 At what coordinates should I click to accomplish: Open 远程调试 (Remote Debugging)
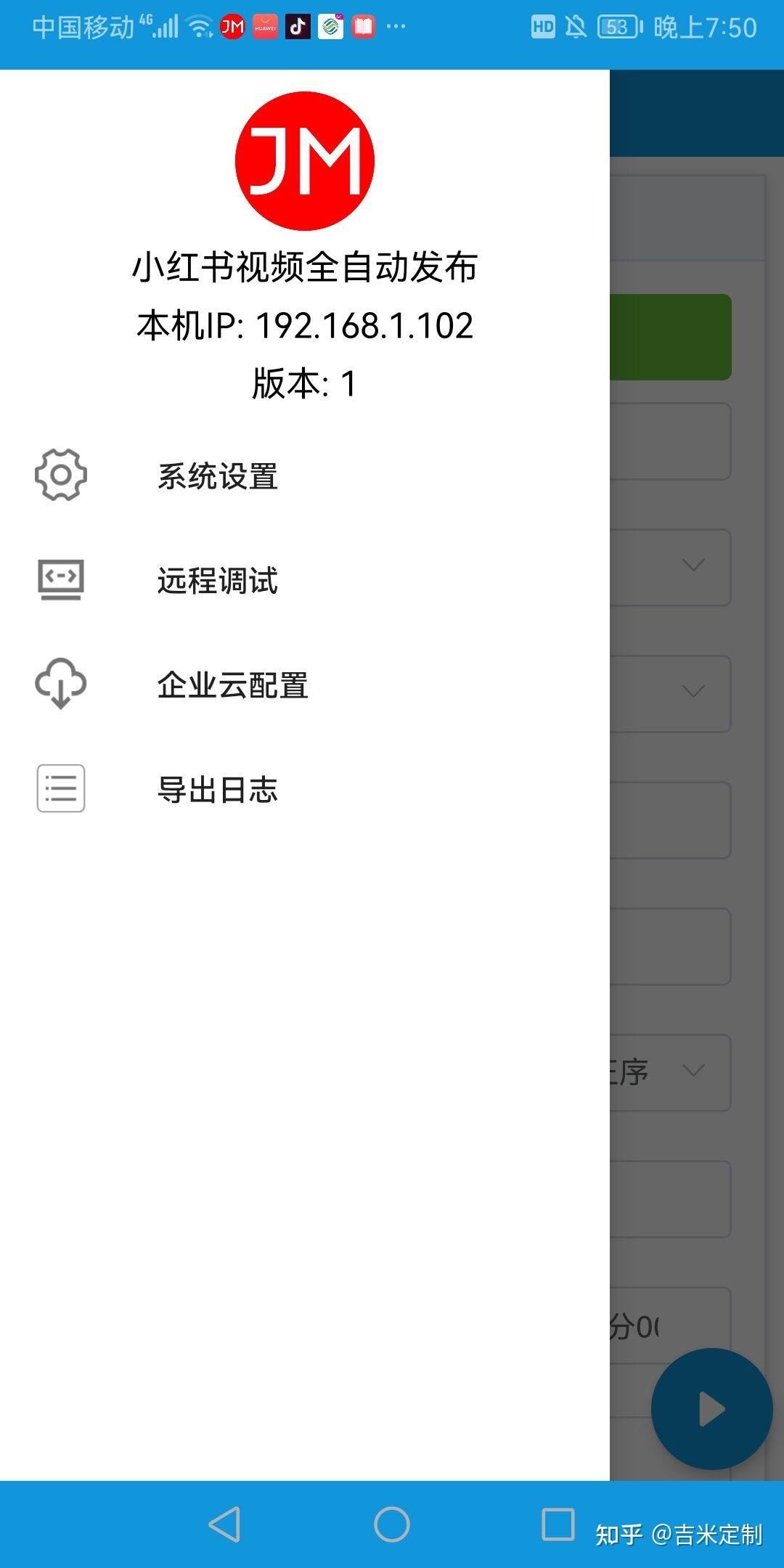click(217, 581)
